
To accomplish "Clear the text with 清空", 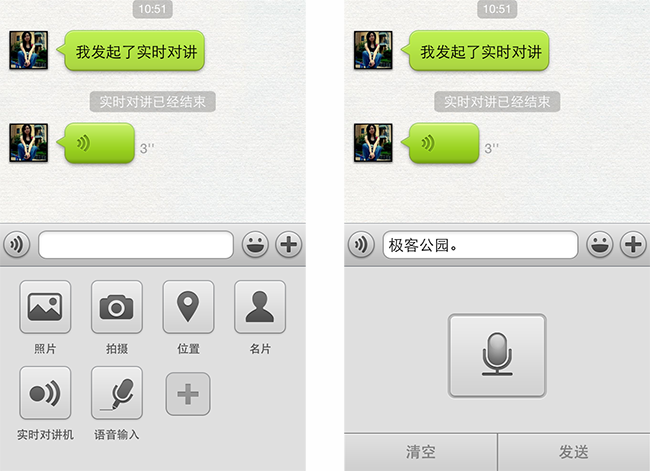I will click(420, 452).
